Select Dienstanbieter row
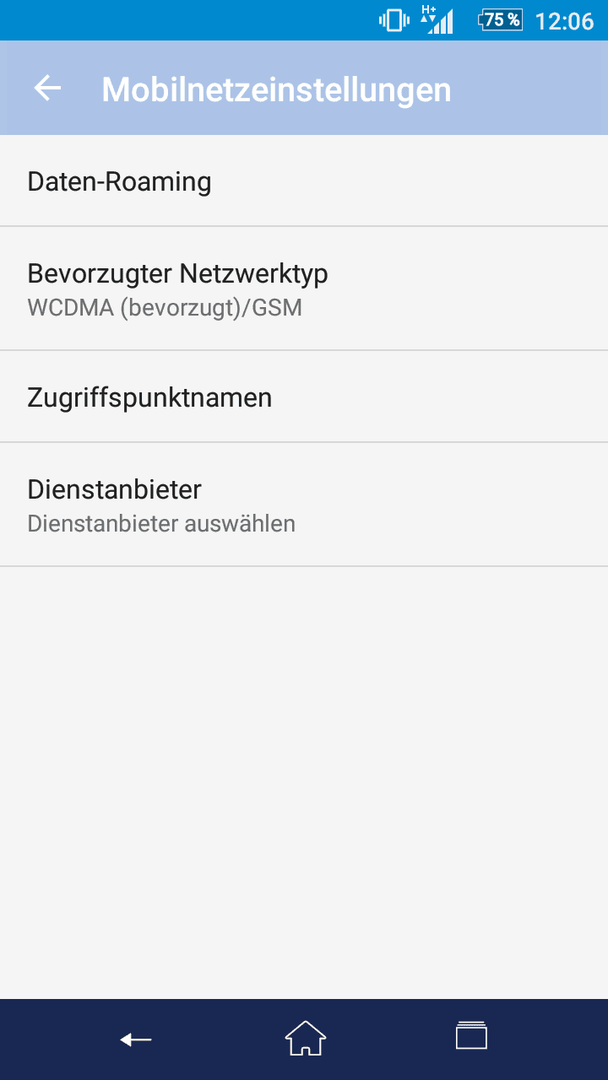The image size is (608, 1080). (304, 505)
